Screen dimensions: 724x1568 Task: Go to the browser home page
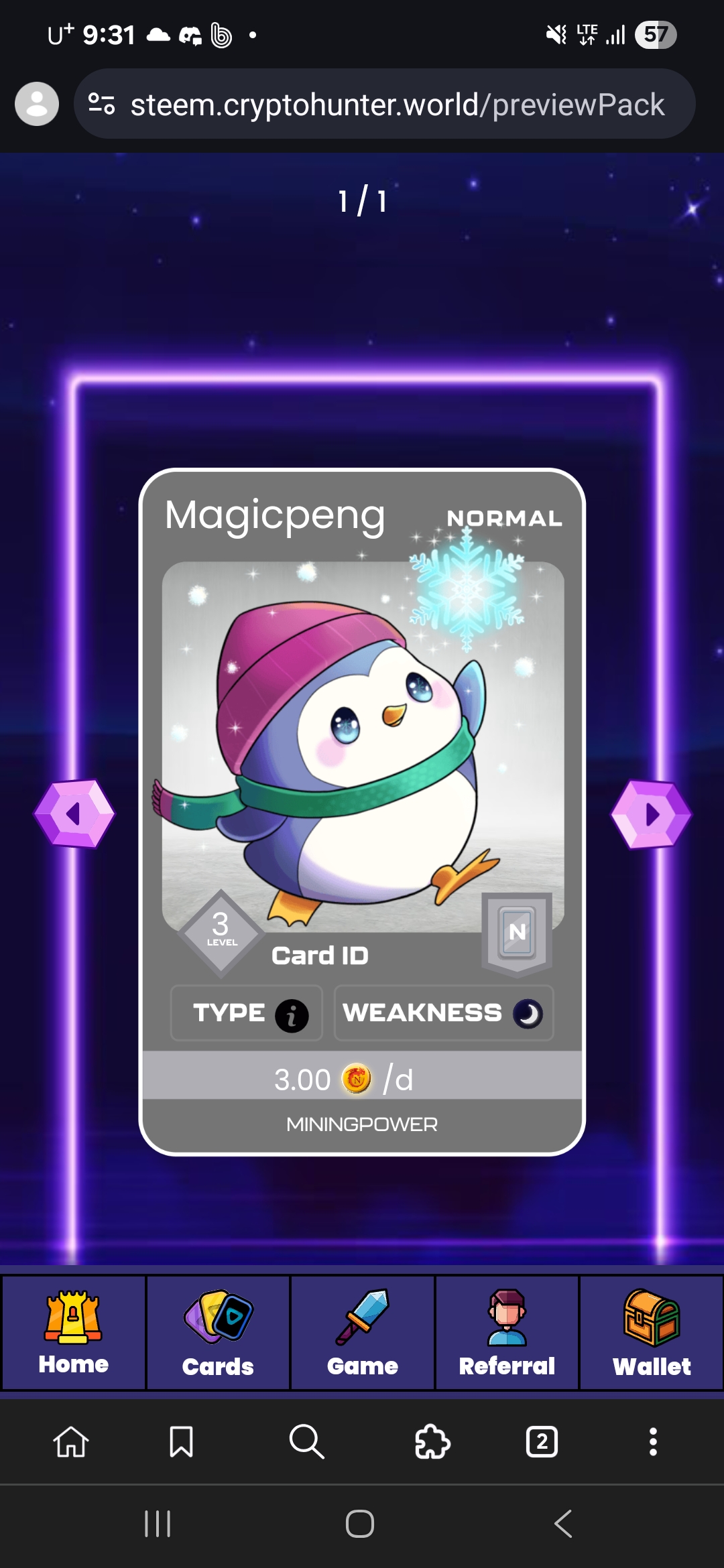pos(71,1441)
